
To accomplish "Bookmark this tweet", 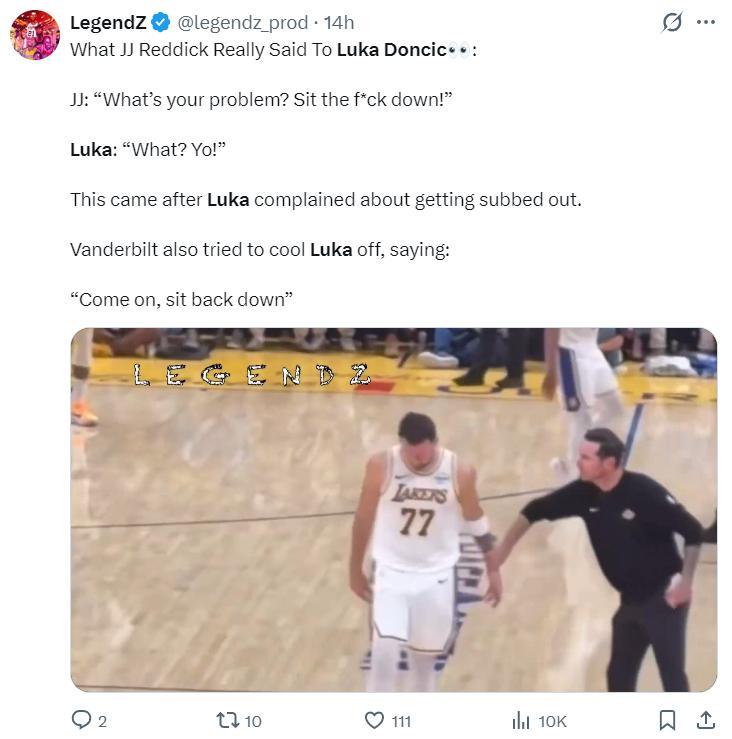I will pos(668,720).
